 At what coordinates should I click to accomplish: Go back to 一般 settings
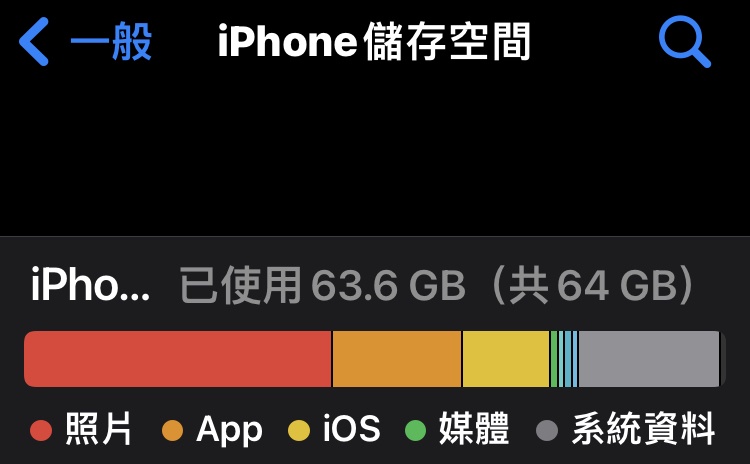coord(86,44)
